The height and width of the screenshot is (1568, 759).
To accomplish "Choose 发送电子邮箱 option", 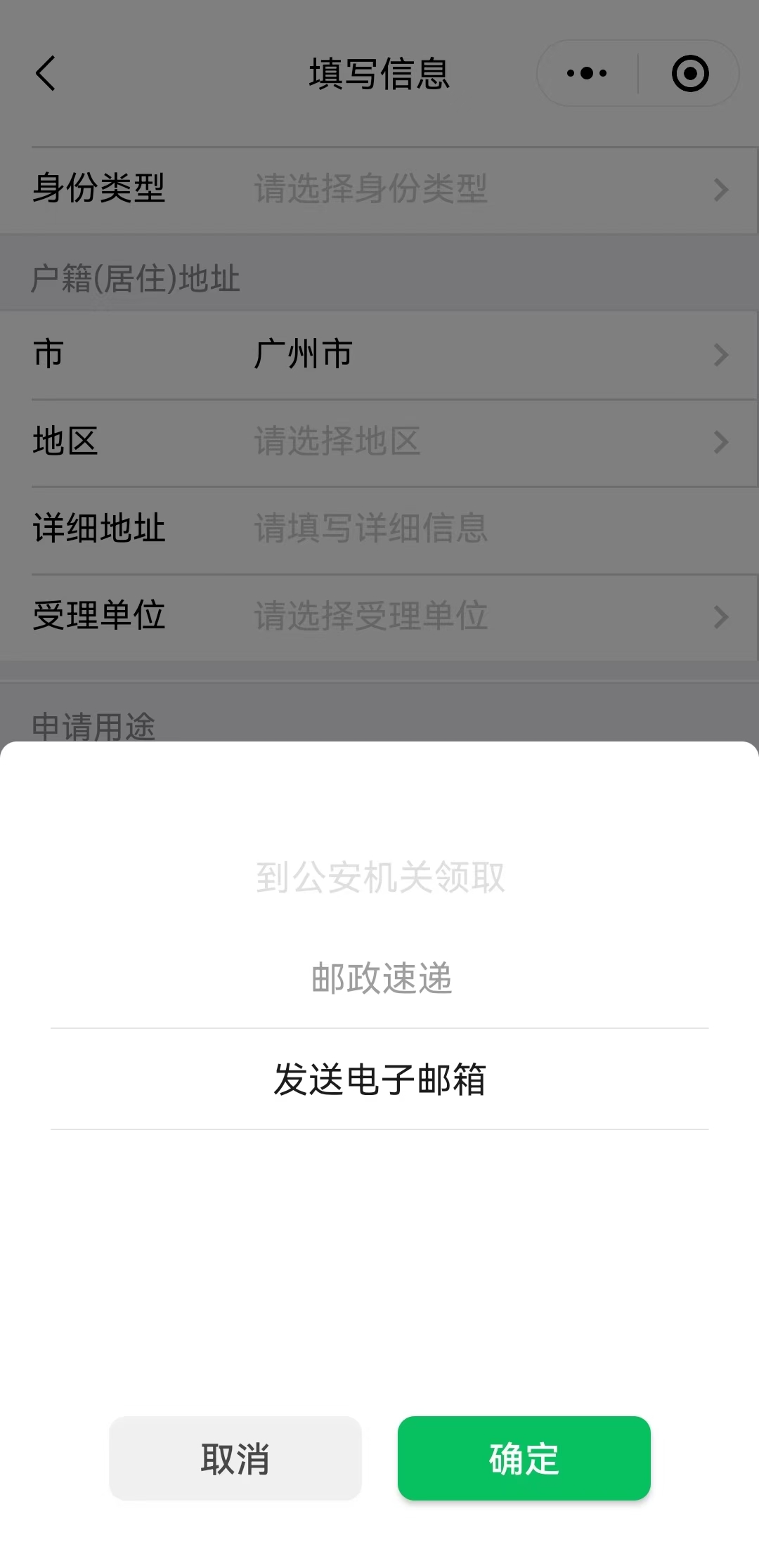I will 380,1079.
